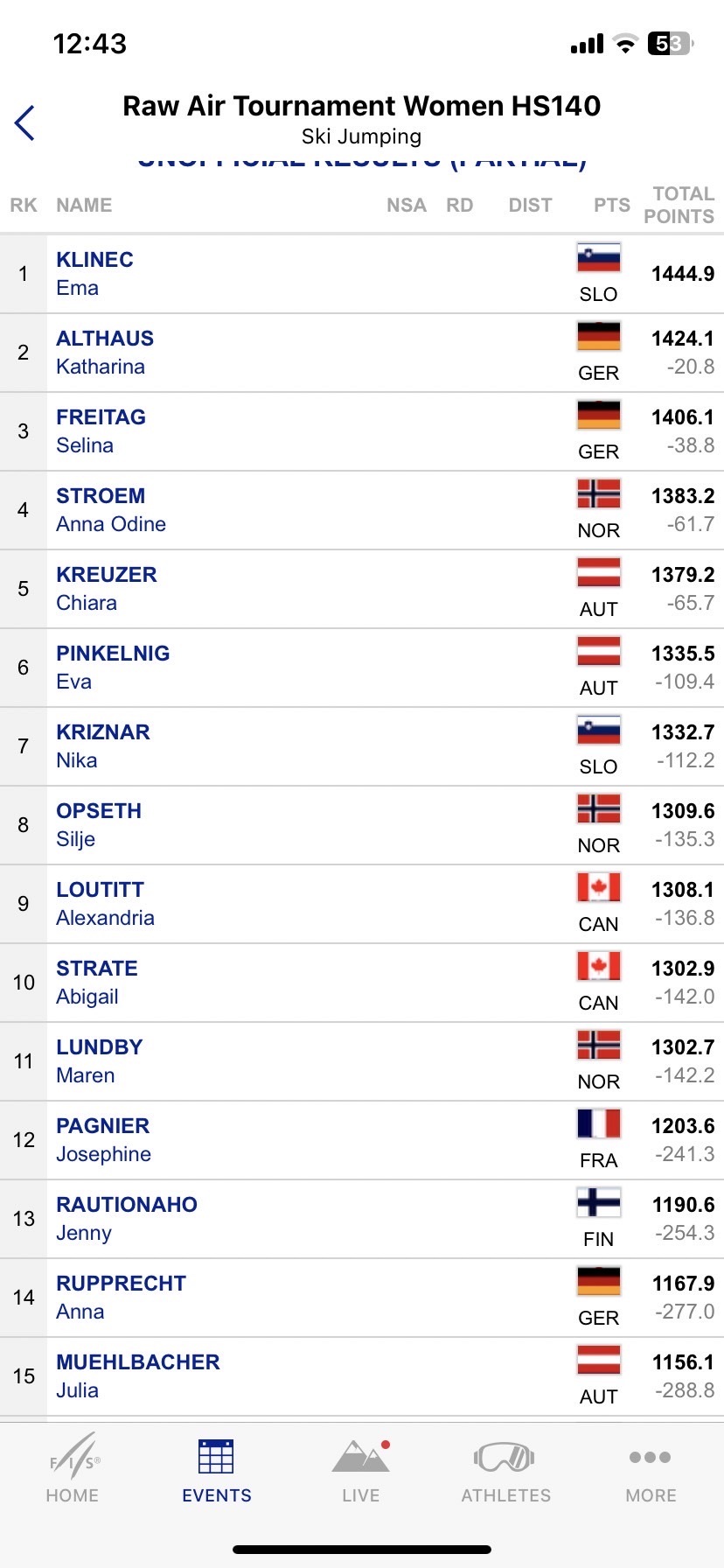Open Silje Opseth's result row
Image resolution: width=724 pixels, height=1568 pixels.
pyautogui.click(x=362, y=825)
